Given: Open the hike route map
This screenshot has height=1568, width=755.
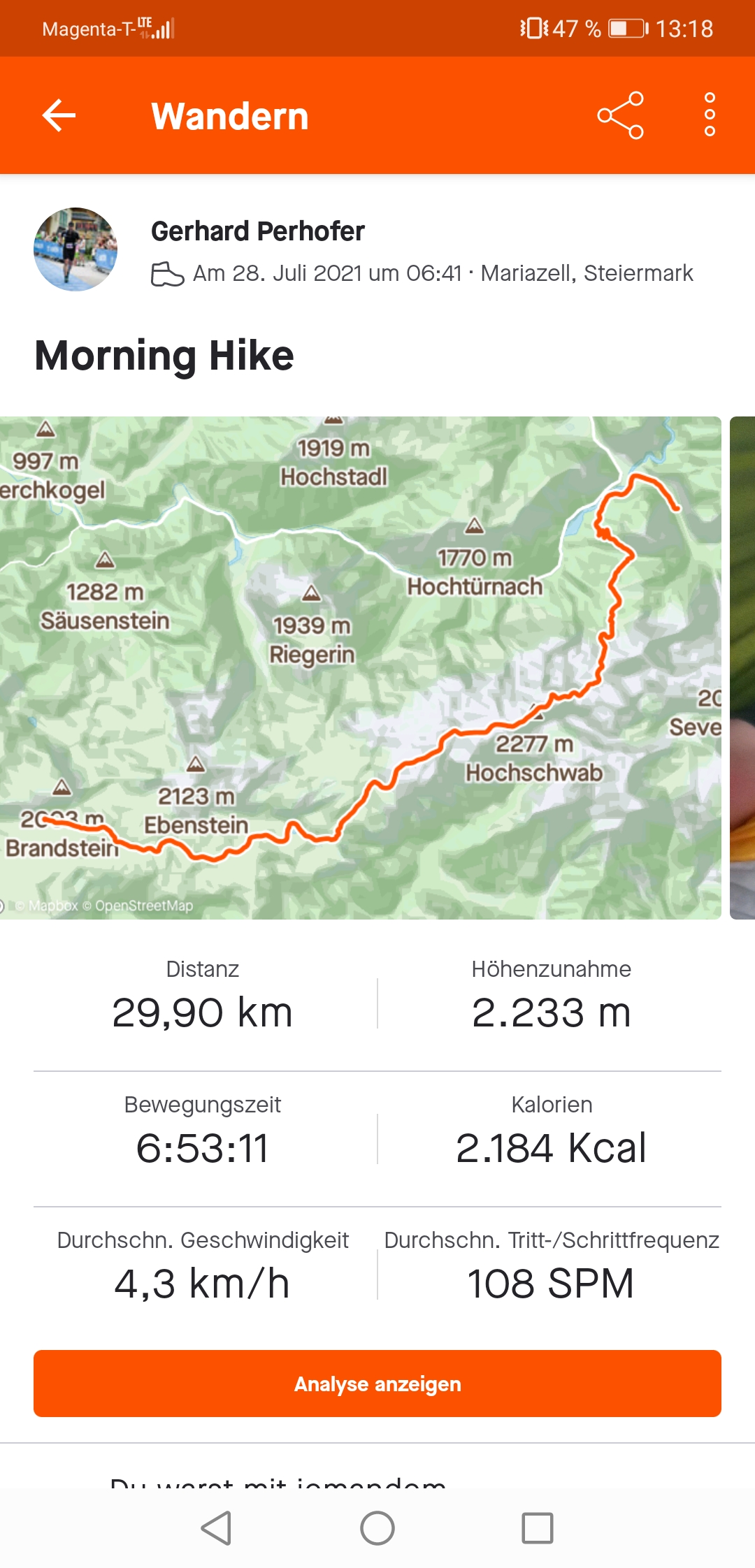Looking at the screenshot, I should 361,668.
